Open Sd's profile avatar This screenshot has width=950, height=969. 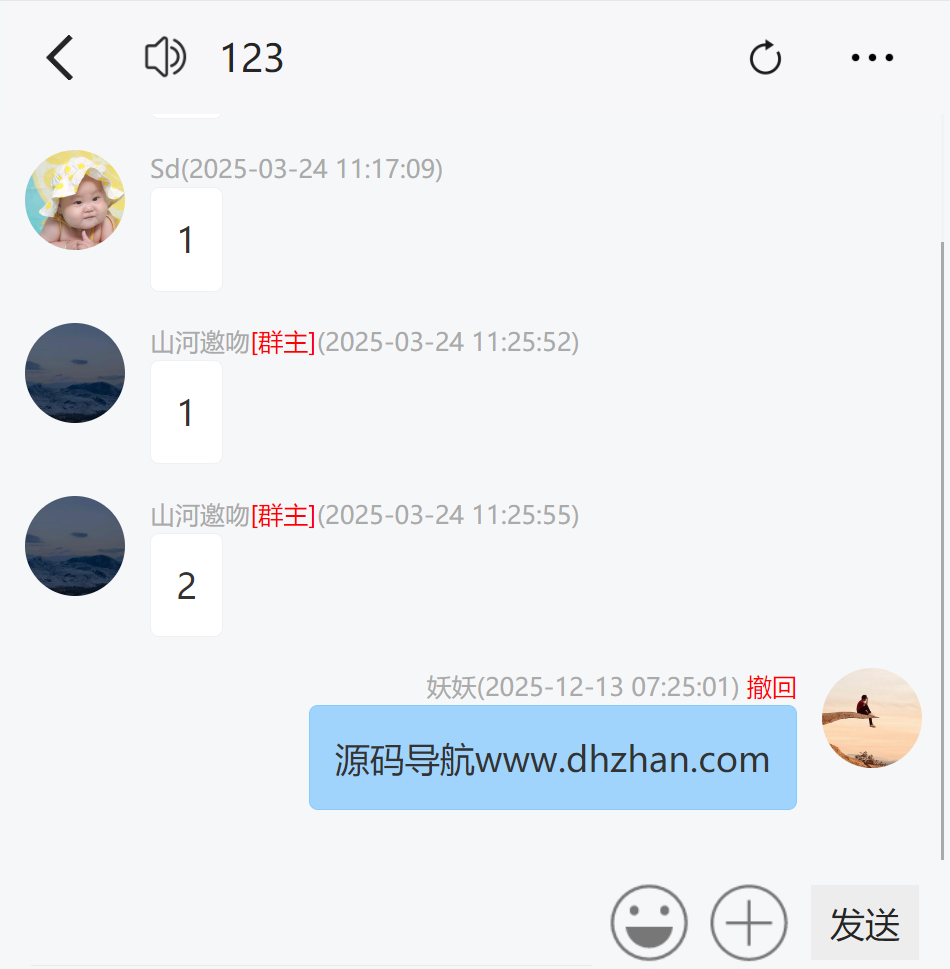click(x=75, y=200)
